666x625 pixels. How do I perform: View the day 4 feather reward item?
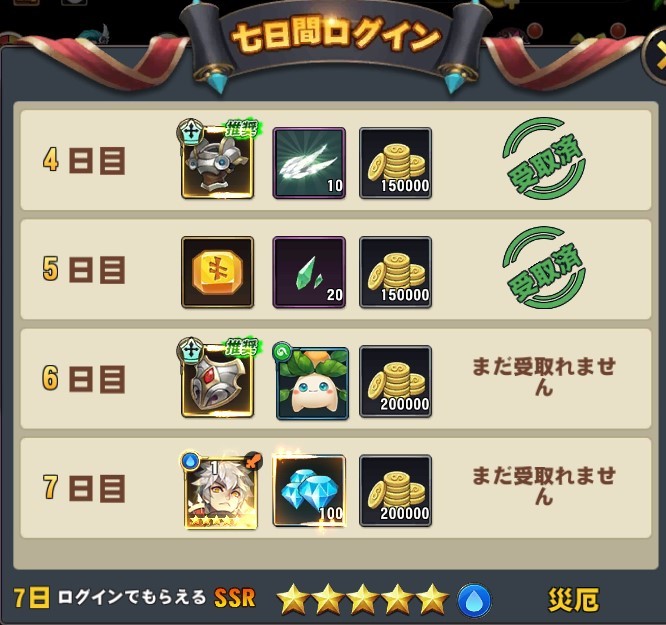point(308,163)
